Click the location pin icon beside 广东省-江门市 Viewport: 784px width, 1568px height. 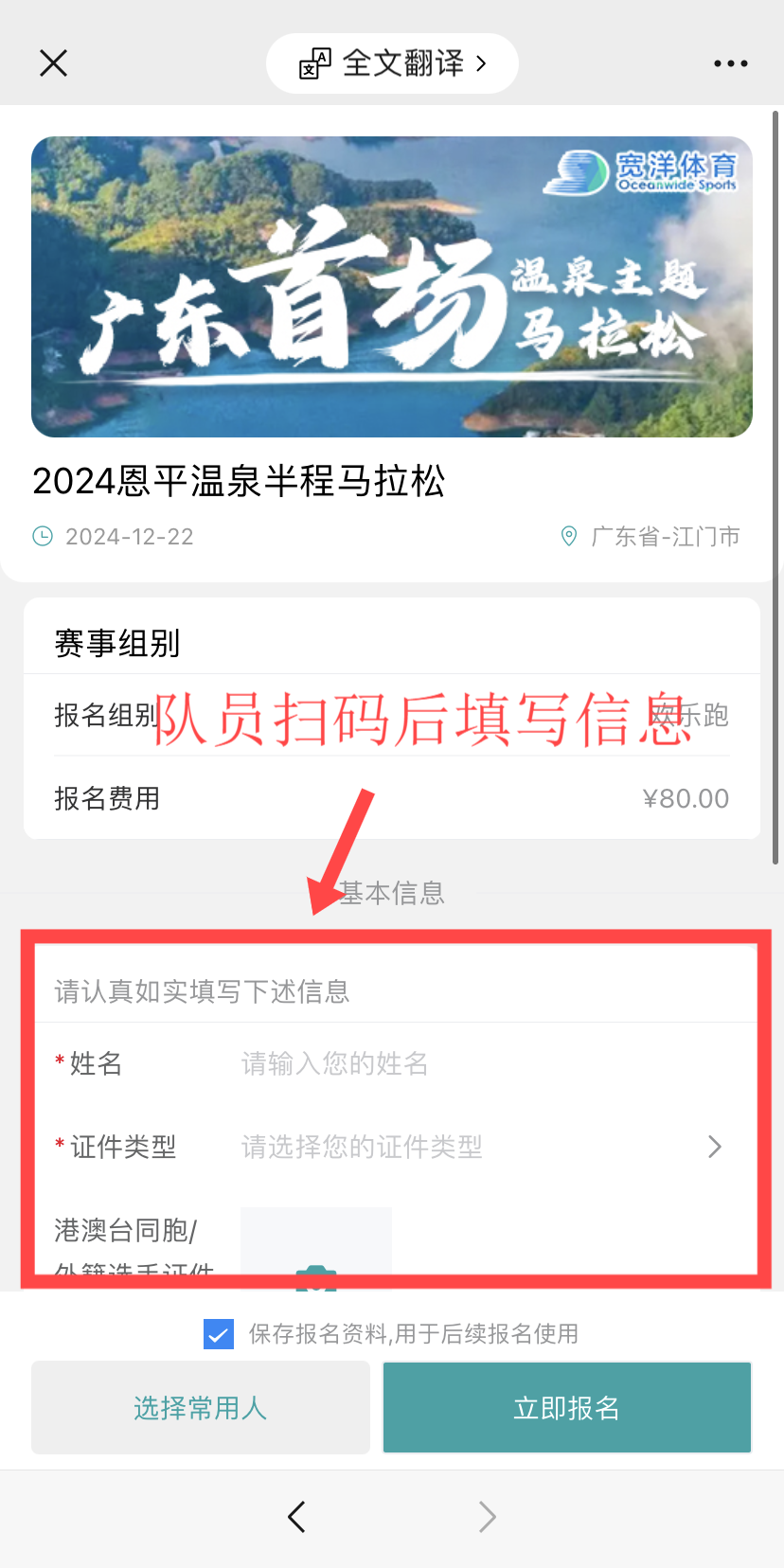coord(568,536)
